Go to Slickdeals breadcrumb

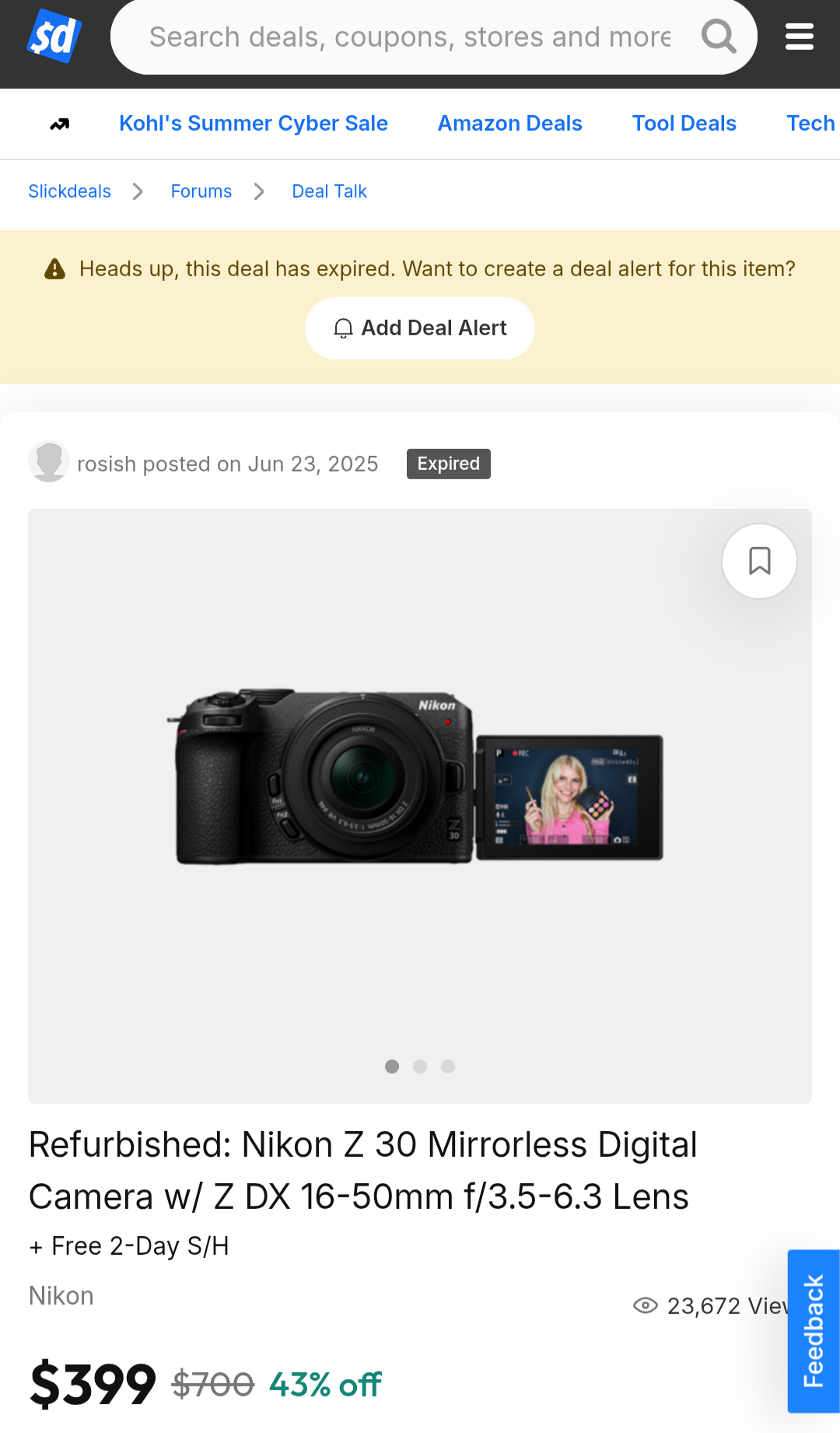70,191
